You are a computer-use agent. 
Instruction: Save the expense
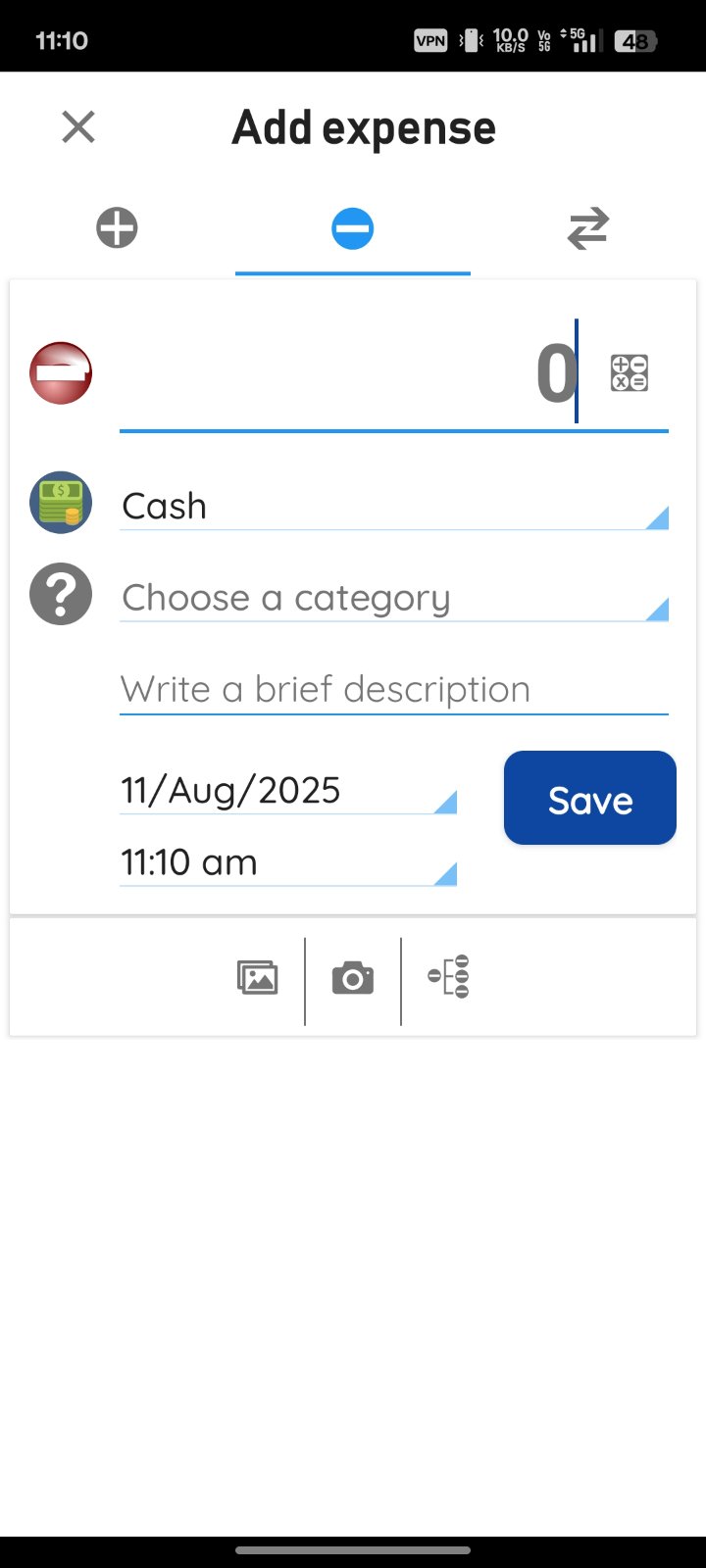590,798
